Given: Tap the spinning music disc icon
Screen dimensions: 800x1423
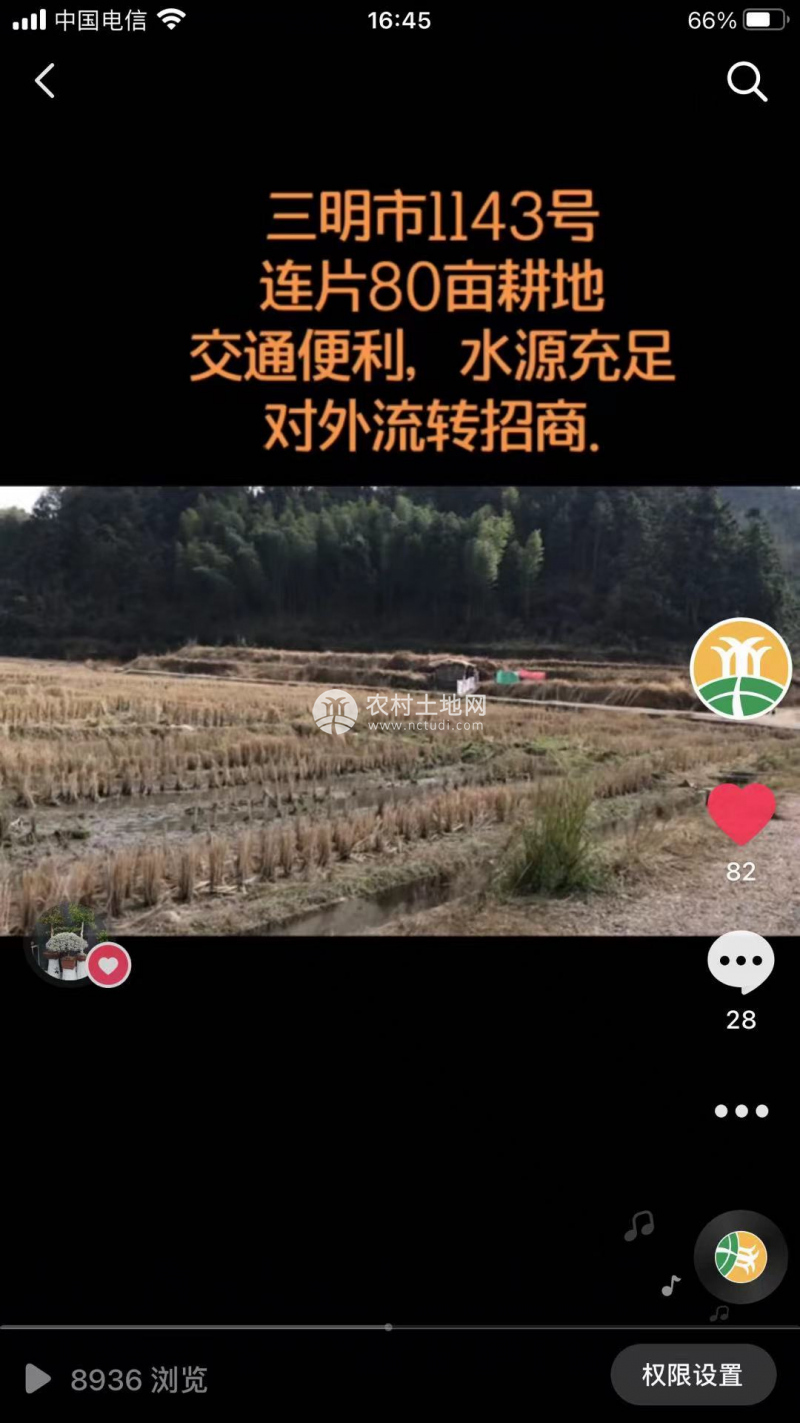Looking at the screenshot, I should coord(741,1257).
